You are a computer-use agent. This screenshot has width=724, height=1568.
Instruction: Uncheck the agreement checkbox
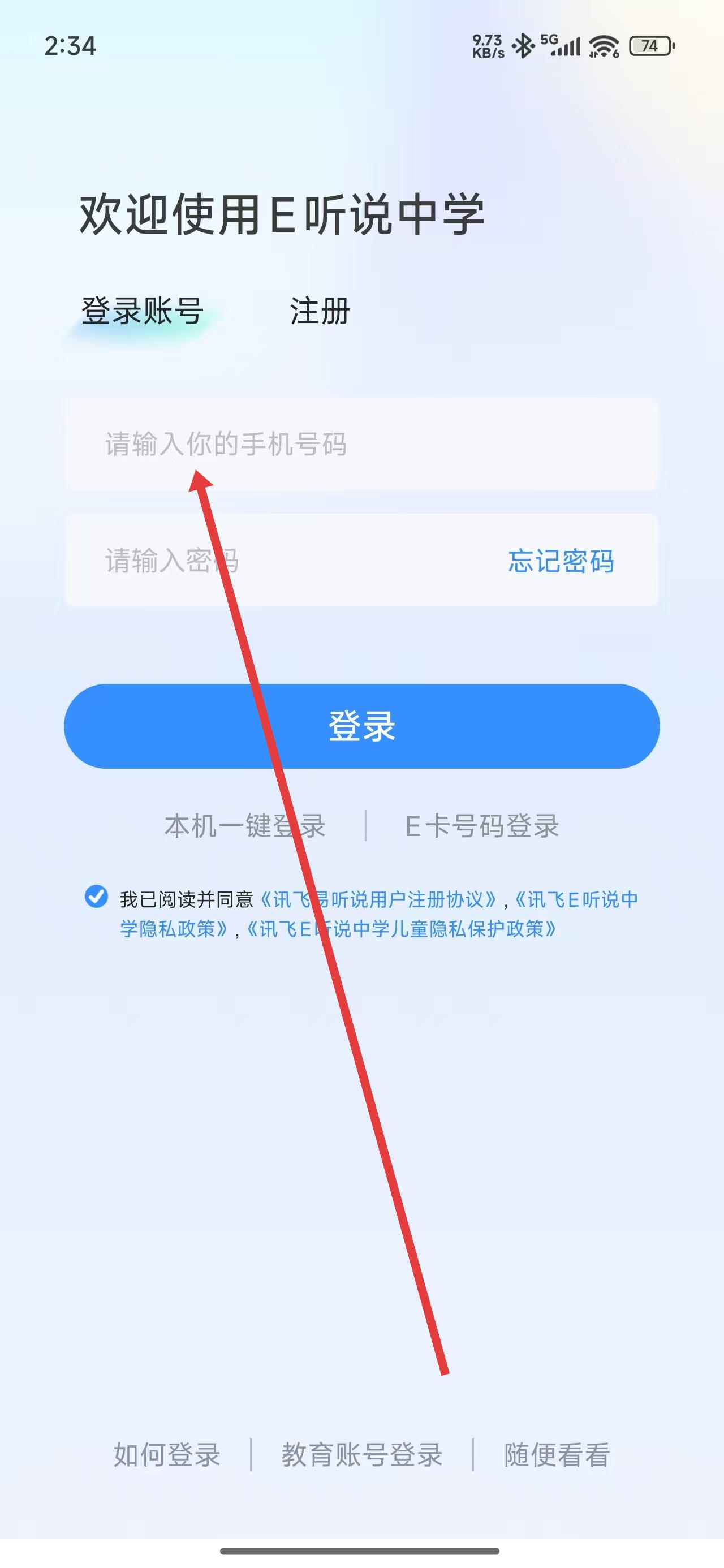pyautogui.click(x=96, y=896)
